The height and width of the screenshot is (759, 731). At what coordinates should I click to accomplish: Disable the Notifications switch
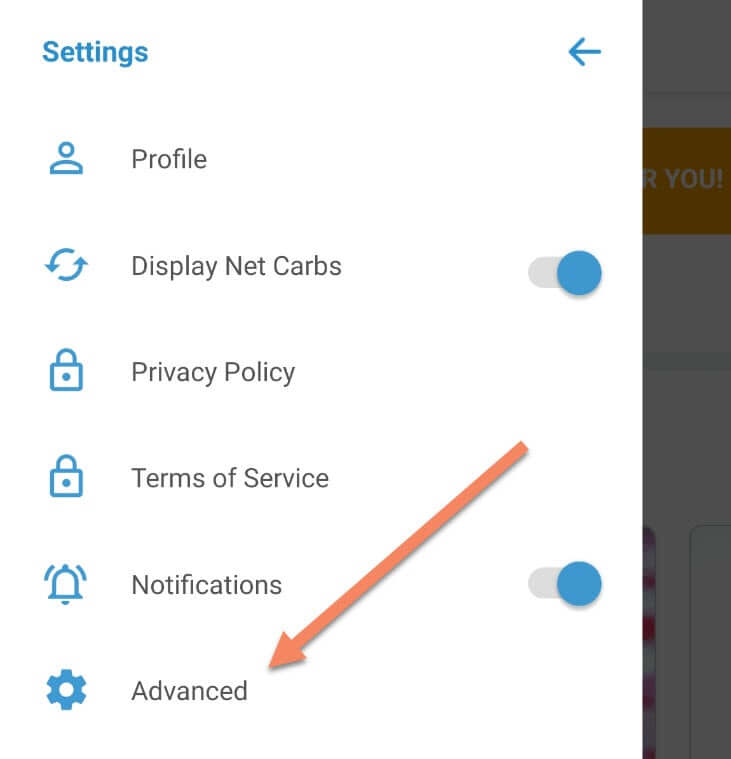pos(566,584)
